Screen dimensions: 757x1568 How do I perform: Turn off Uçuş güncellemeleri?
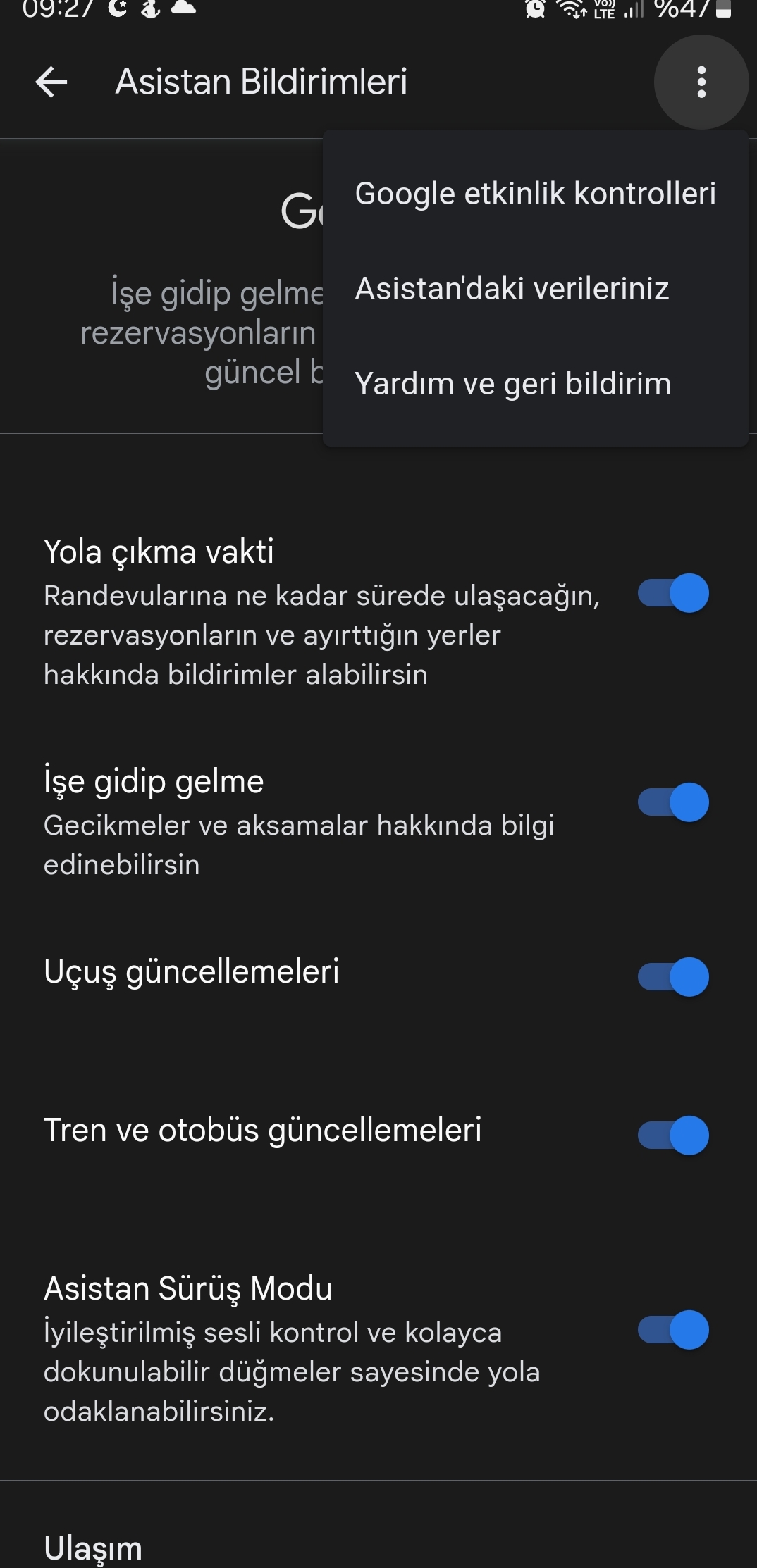(673, 977)
